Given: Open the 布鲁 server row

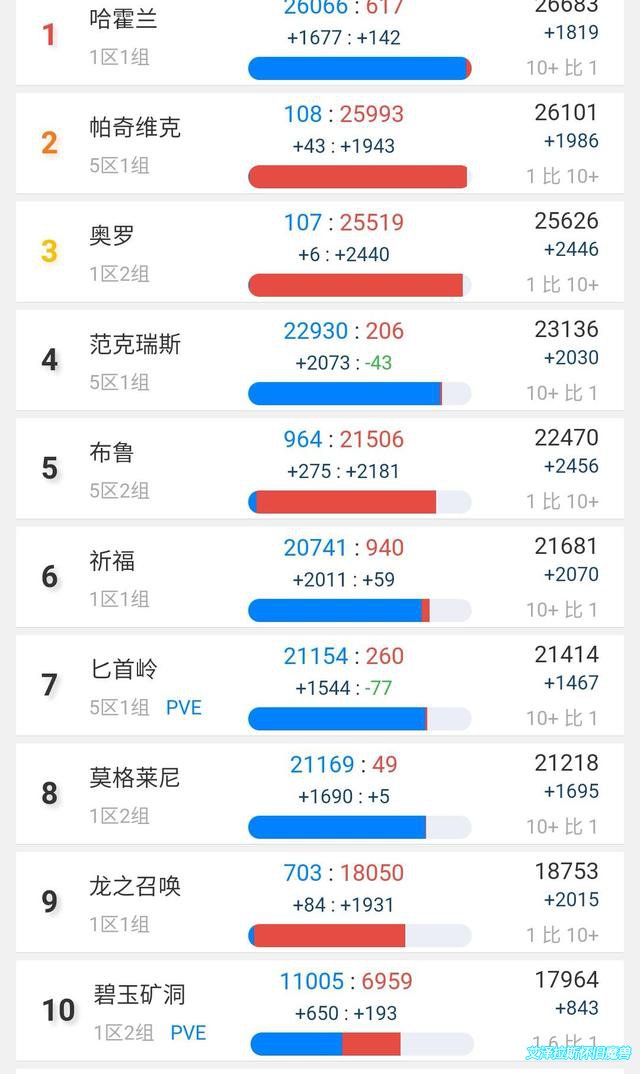Looking at the screenshot, I should pyautogui.click(x=320, y=469).
